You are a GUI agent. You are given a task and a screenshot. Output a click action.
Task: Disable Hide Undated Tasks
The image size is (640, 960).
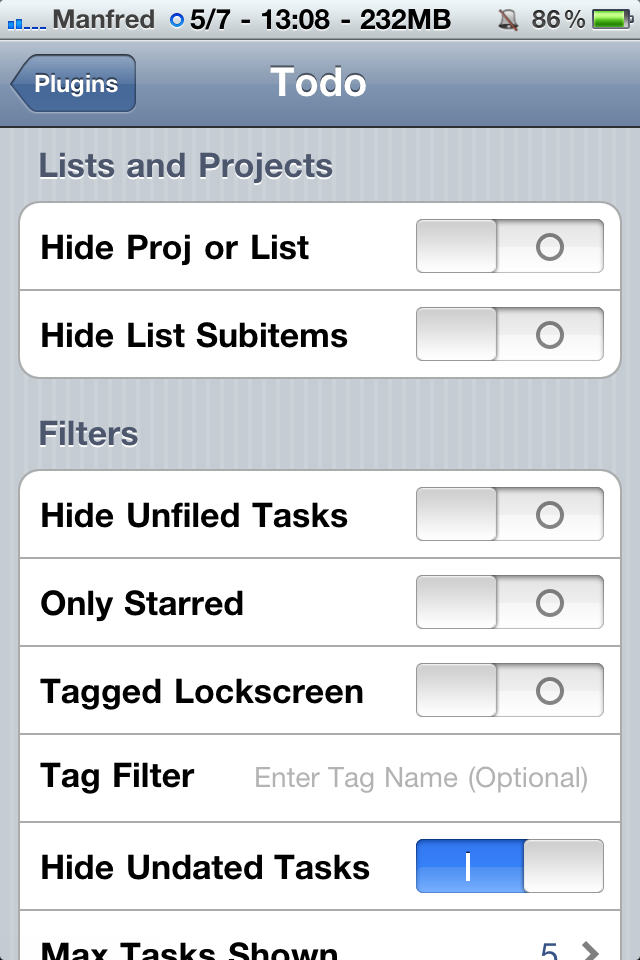pos(509,866)
